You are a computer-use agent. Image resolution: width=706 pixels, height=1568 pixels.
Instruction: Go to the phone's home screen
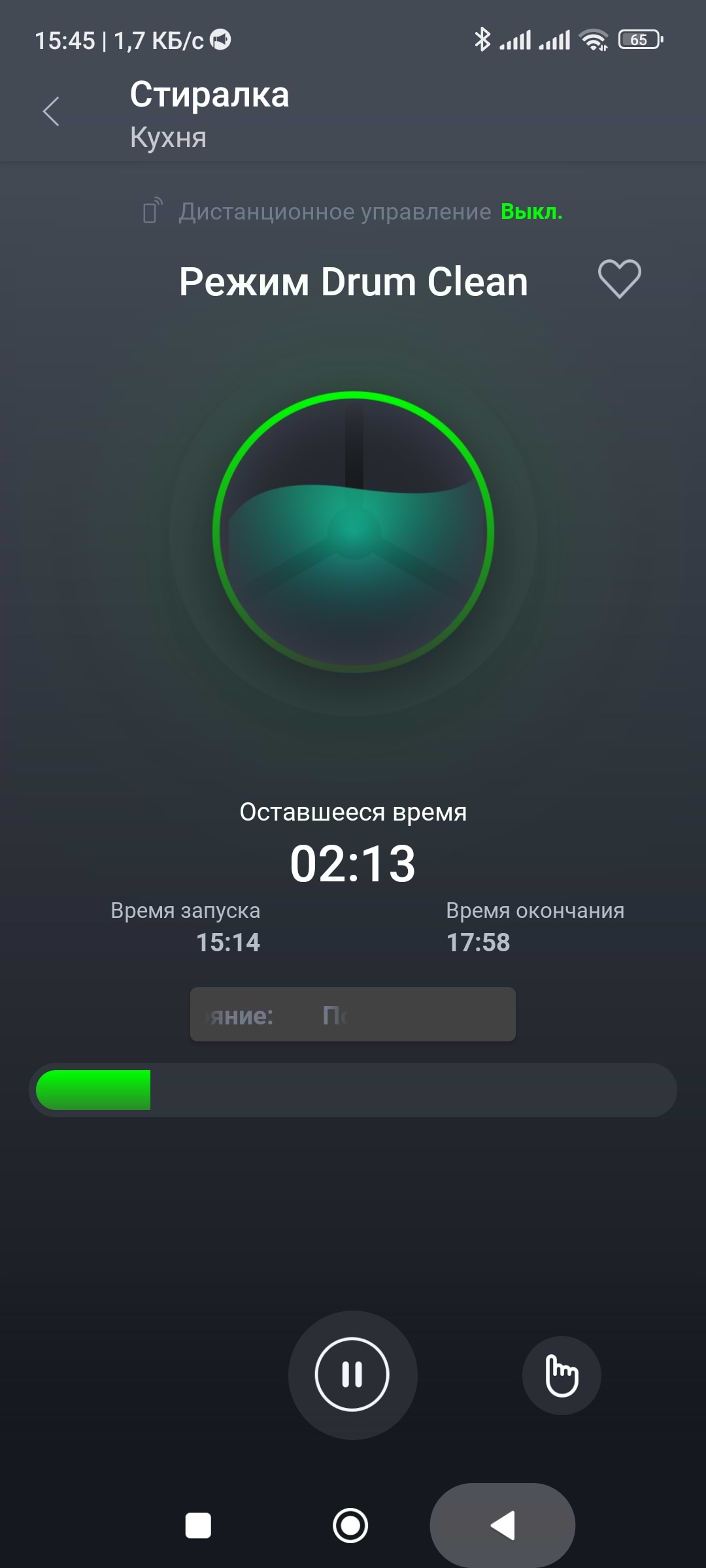point(350,1526)
